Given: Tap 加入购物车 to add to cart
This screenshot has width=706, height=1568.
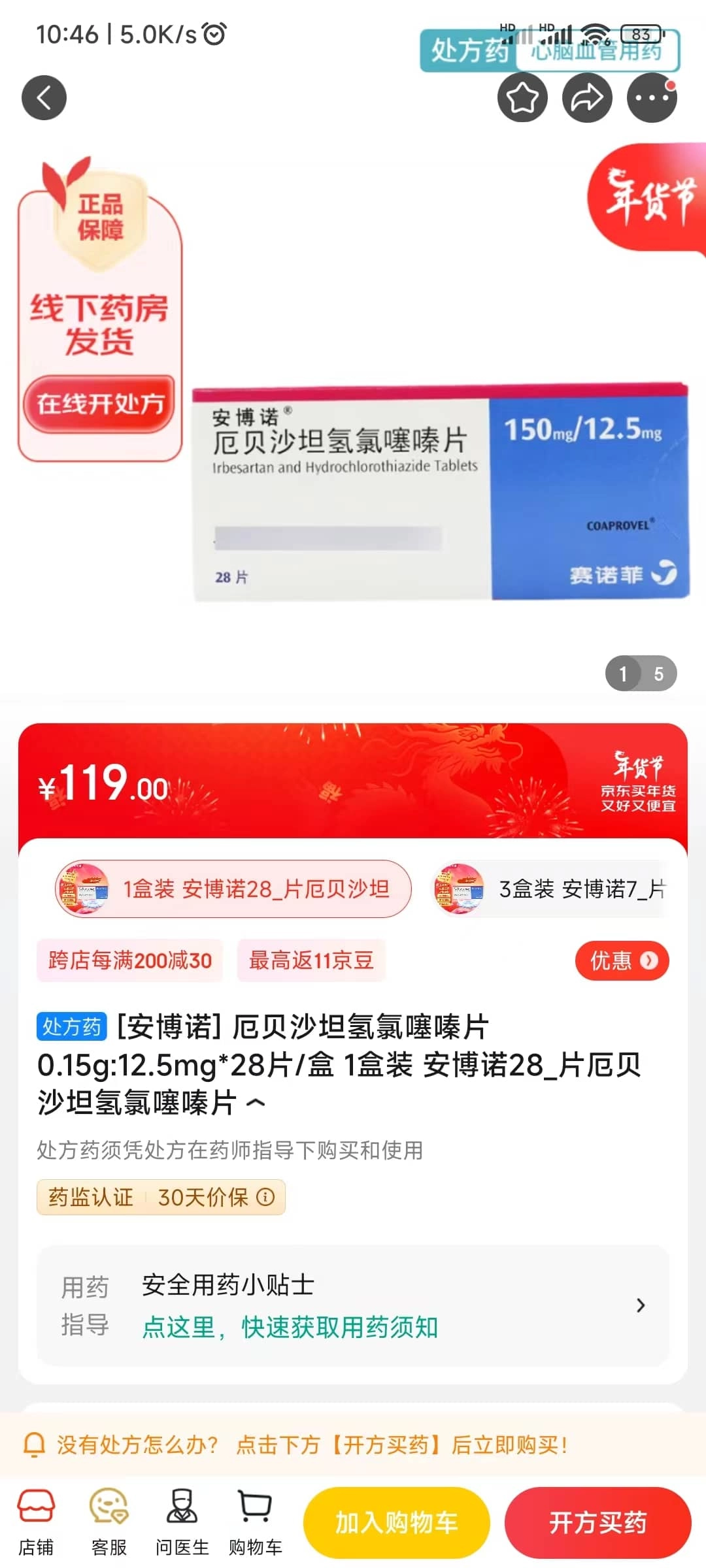Looking at the screenshot, I should click(396, 1523).
